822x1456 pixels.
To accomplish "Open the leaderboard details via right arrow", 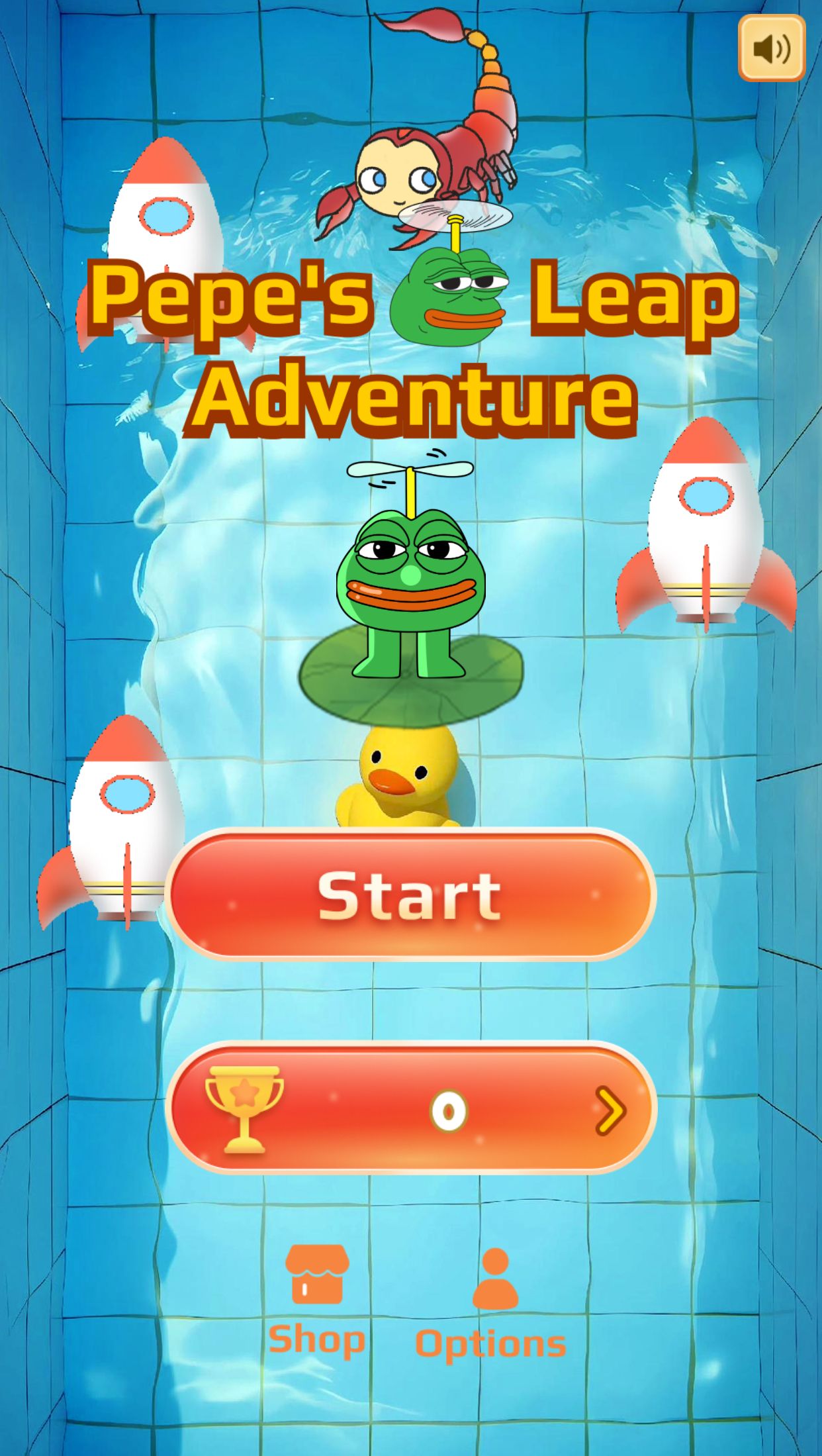I will (609, 1110).
